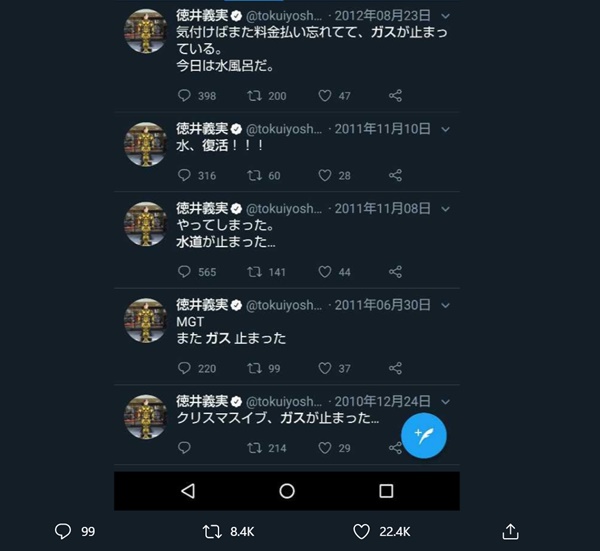Share this tweet image

510,532
